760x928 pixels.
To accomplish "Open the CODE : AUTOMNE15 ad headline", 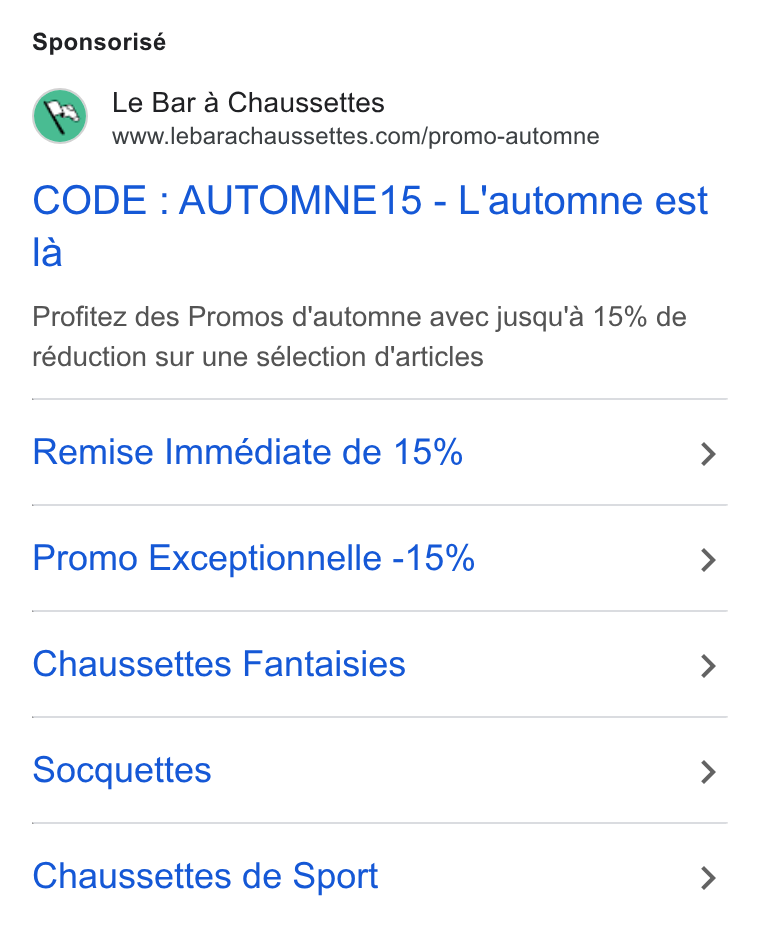I will (x=370, y=225).
